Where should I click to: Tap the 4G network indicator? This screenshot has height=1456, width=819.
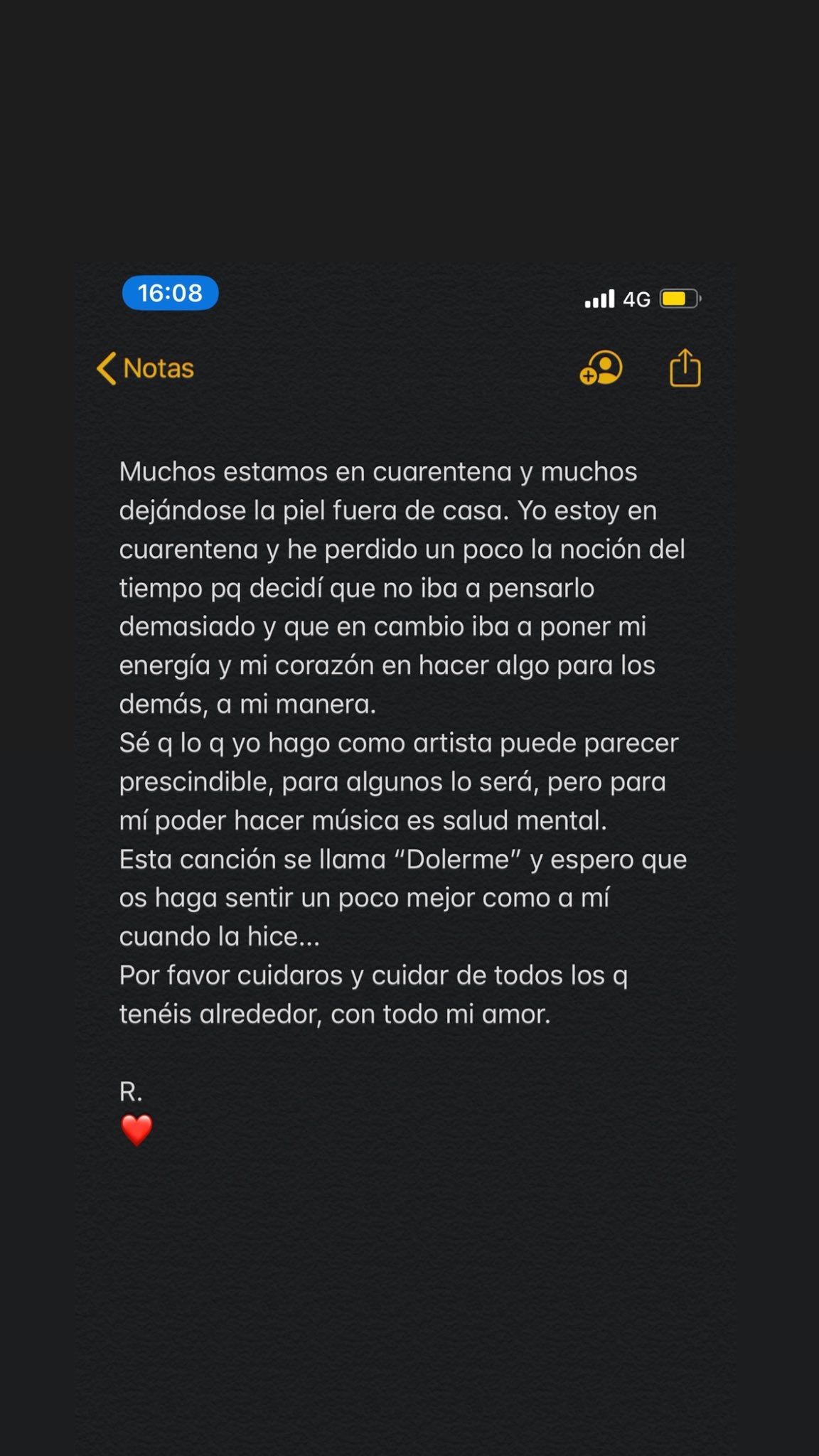638,298
